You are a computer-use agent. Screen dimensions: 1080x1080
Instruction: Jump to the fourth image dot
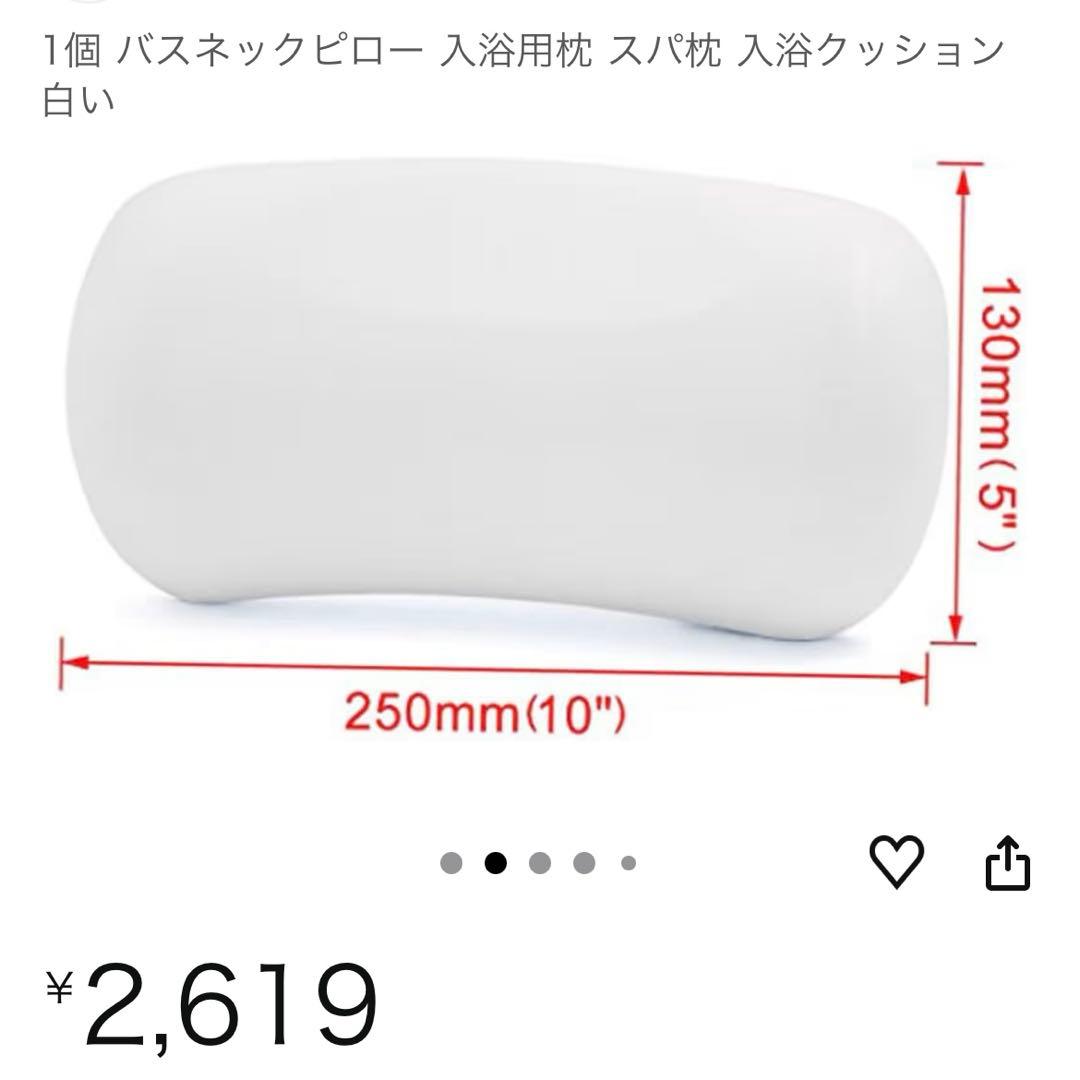point(584,863)
